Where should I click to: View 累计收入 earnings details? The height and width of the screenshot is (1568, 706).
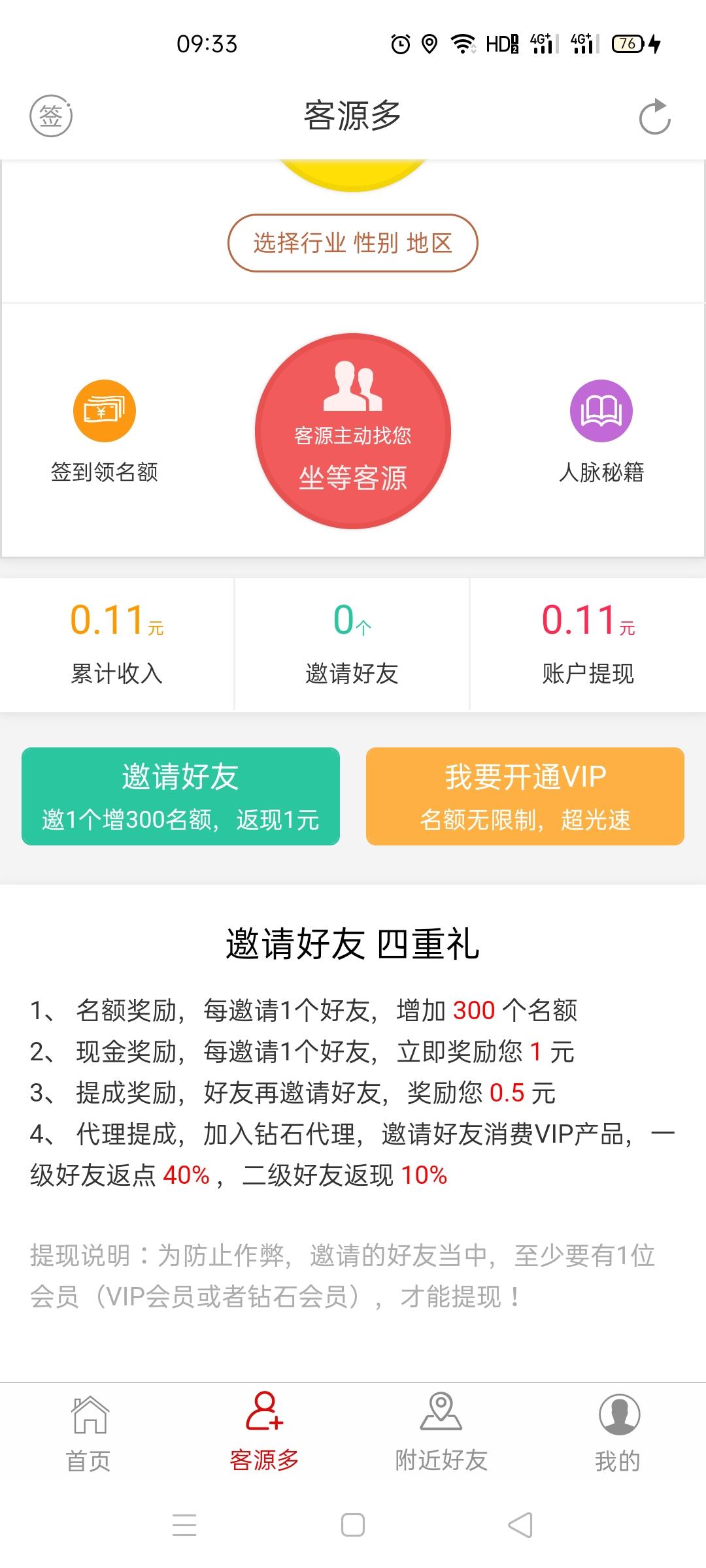(x=117, y=644)
